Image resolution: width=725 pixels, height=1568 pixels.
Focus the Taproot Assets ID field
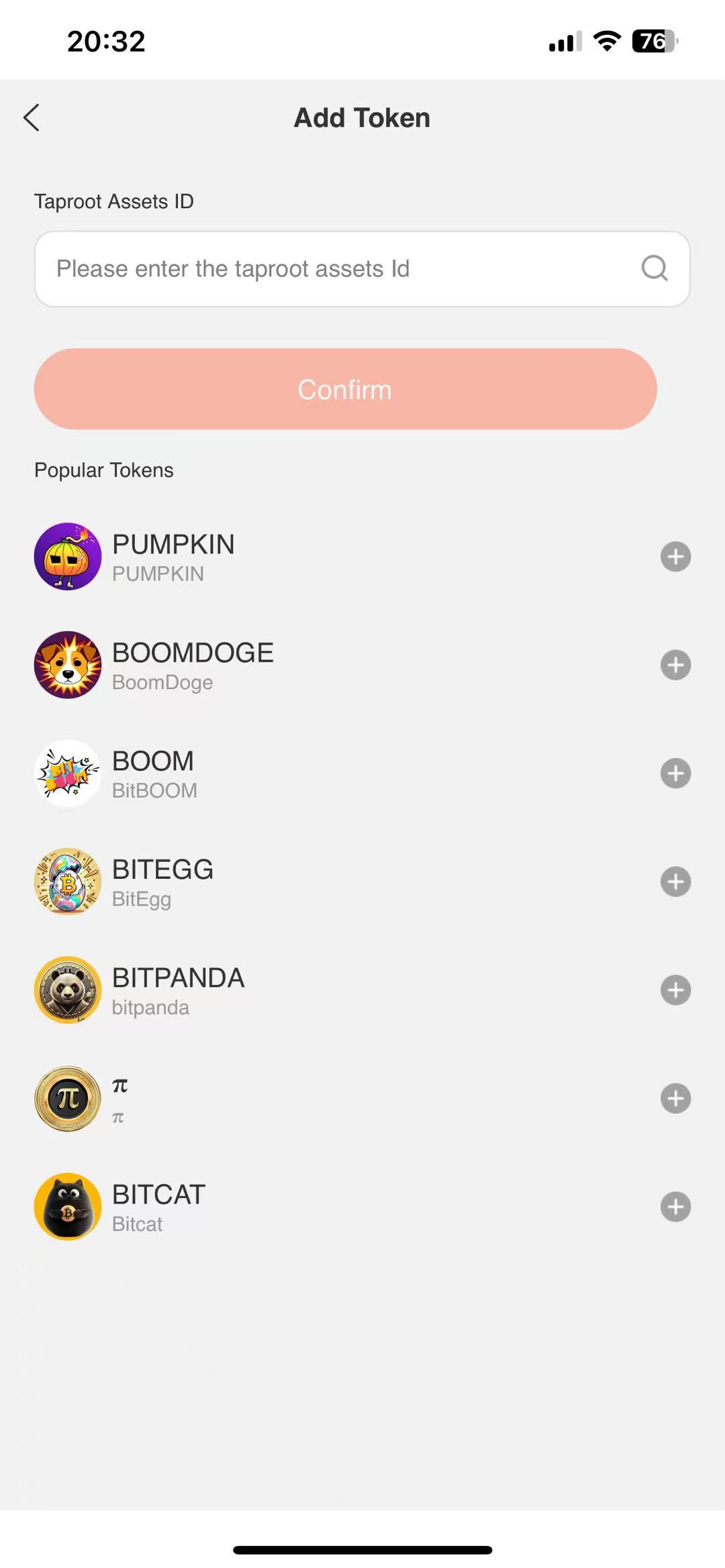336,269
